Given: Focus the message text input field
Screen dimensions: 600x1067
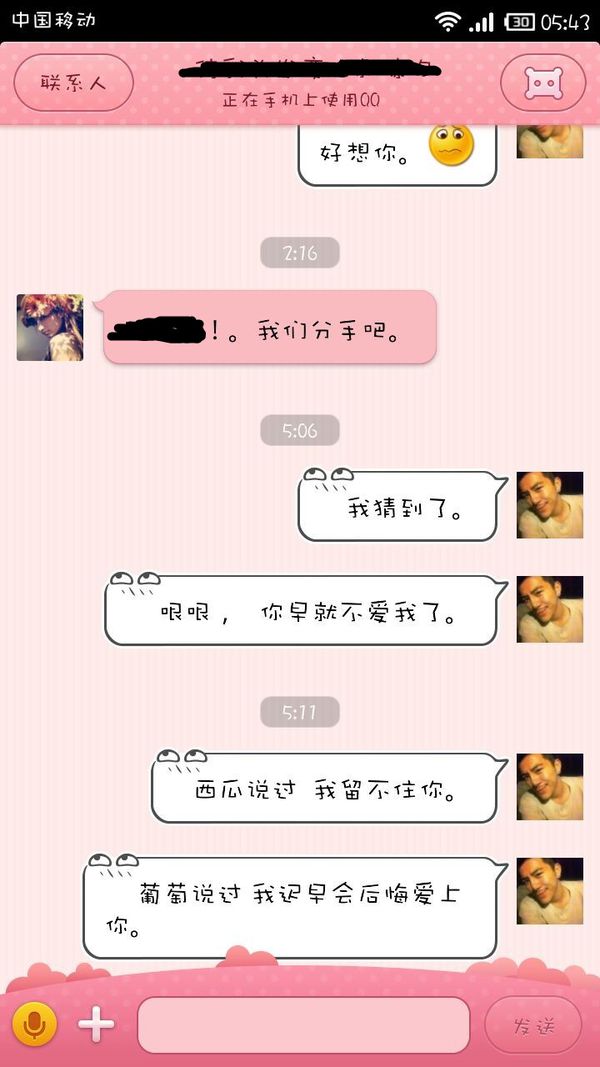Looking at the screenshot, I should pos(303,1025).
